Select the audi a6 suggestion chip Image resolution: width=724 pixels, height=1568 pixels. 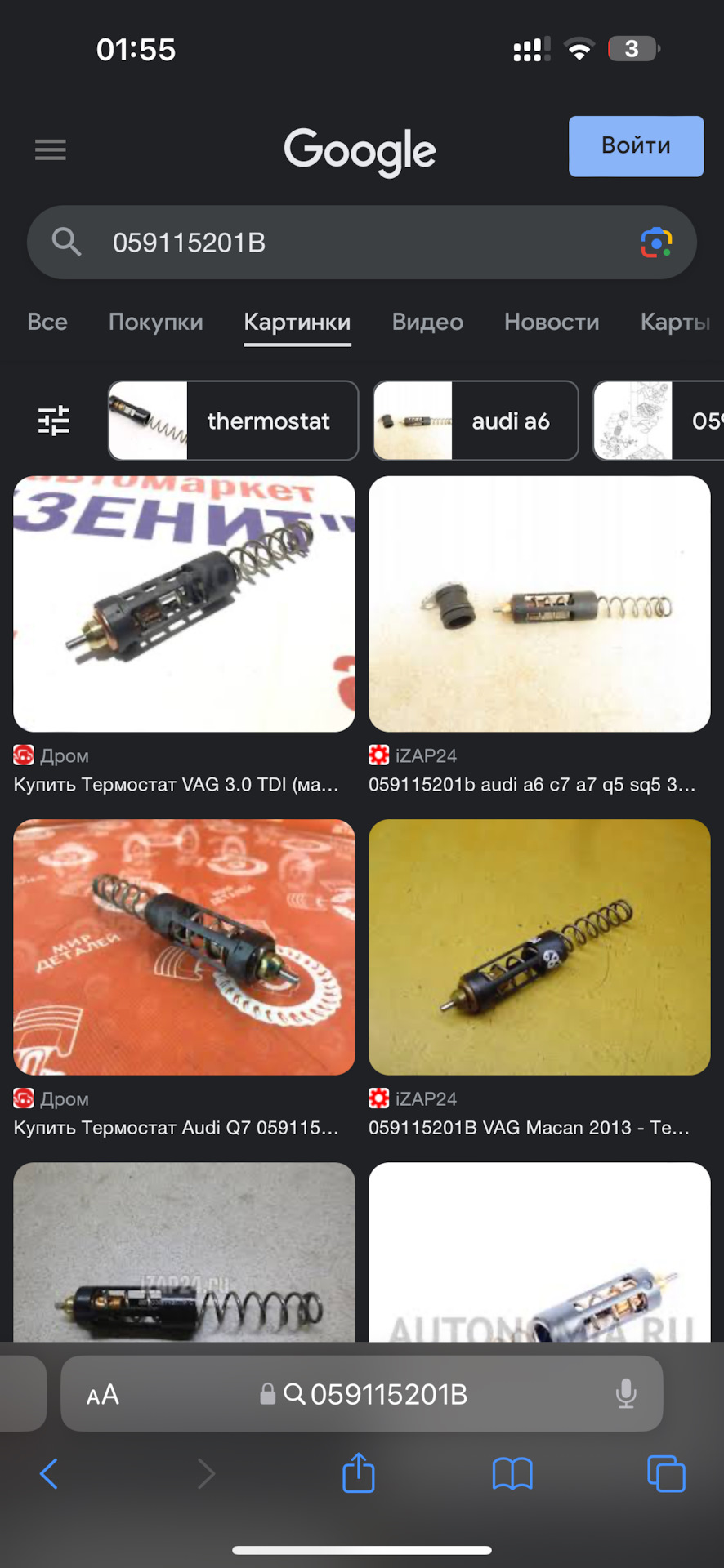[x=476, y=421]
